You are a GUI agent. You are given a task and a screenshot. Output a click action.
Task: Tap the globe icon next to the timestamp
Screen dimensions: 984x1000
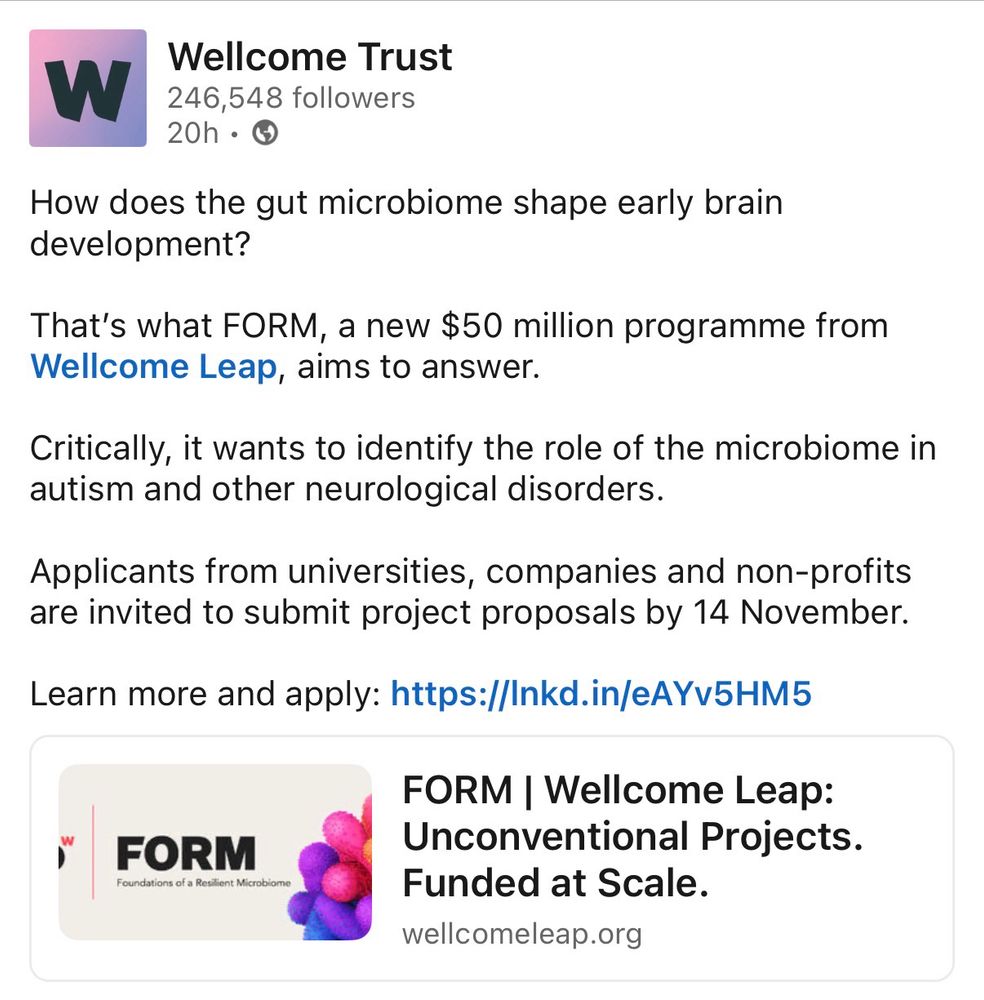pyautogui.click(x=266, y=131)
